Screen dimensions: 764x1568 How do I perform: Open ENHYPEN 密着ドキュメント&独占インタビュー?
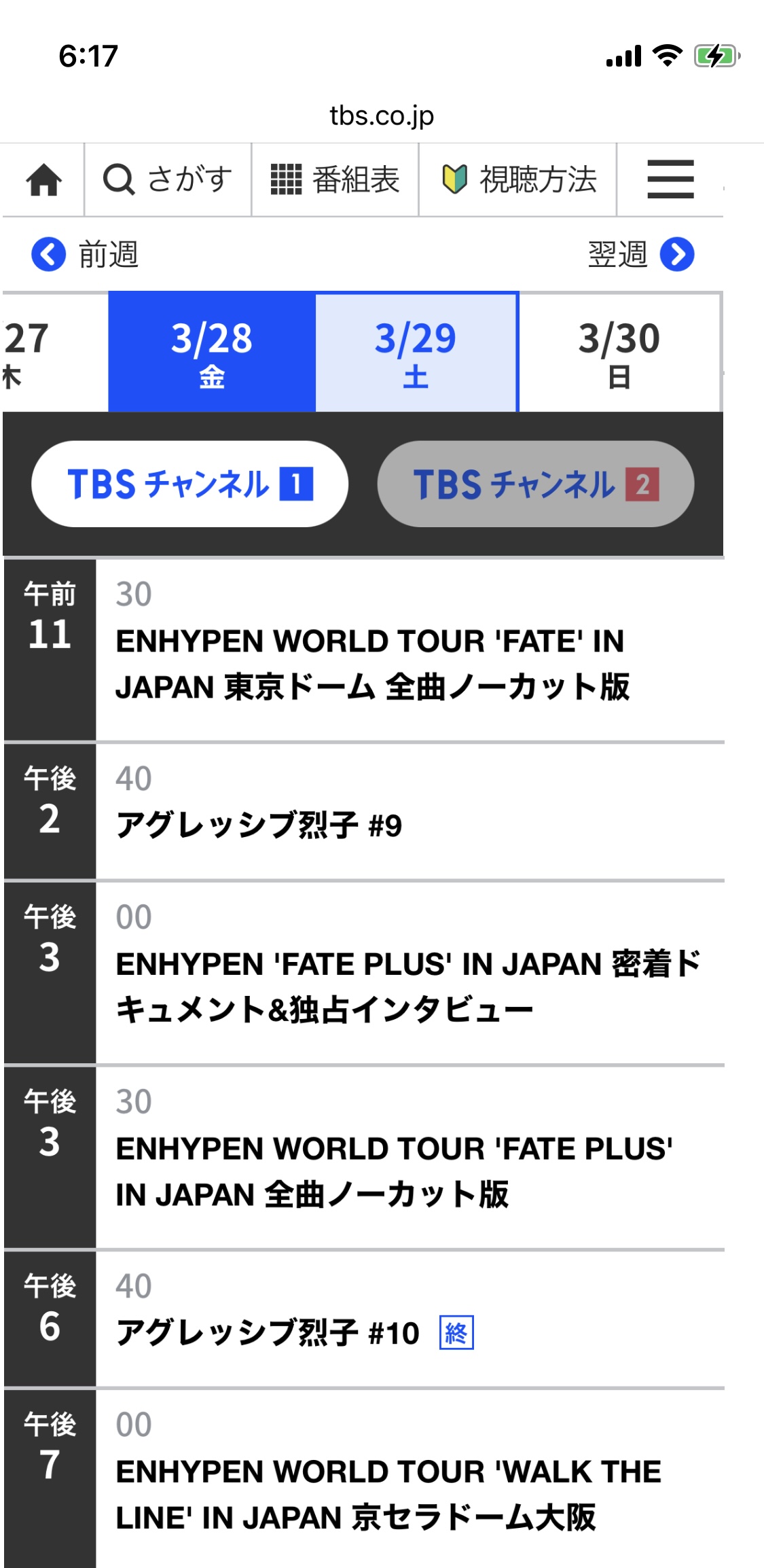point(410,973)
